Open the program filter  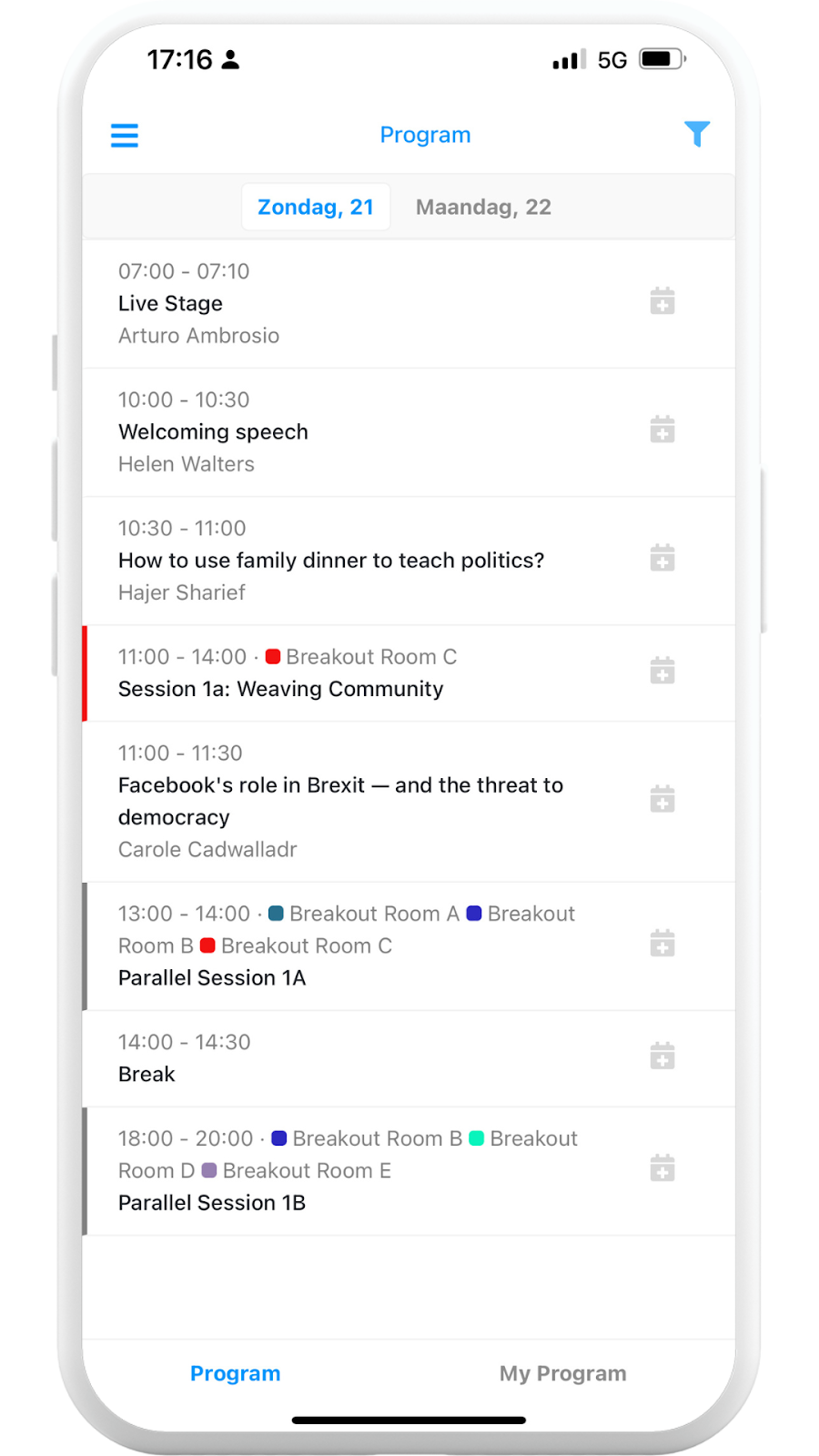click(696, 135)
